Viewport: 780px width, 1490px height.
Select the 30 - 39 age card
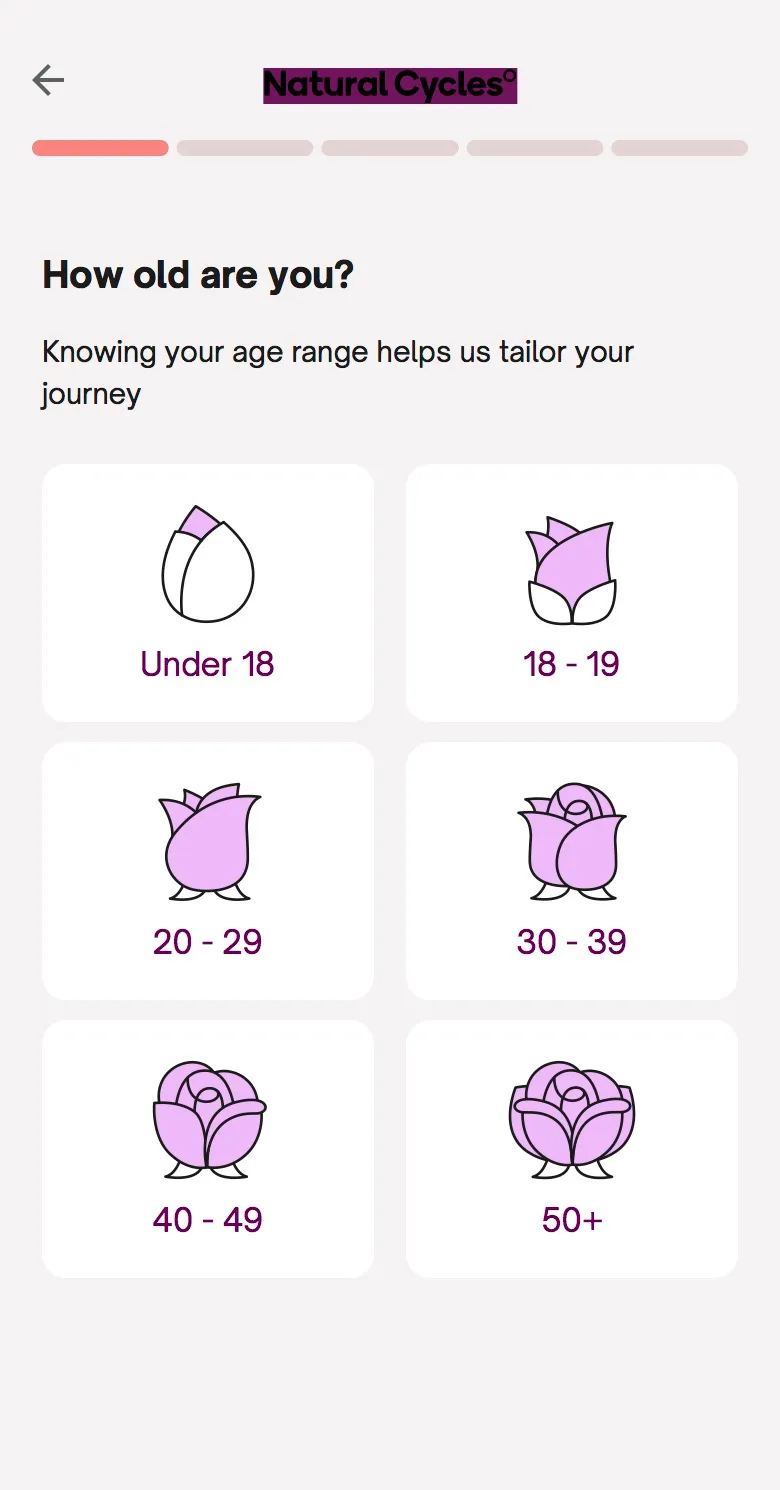point(572,871)
